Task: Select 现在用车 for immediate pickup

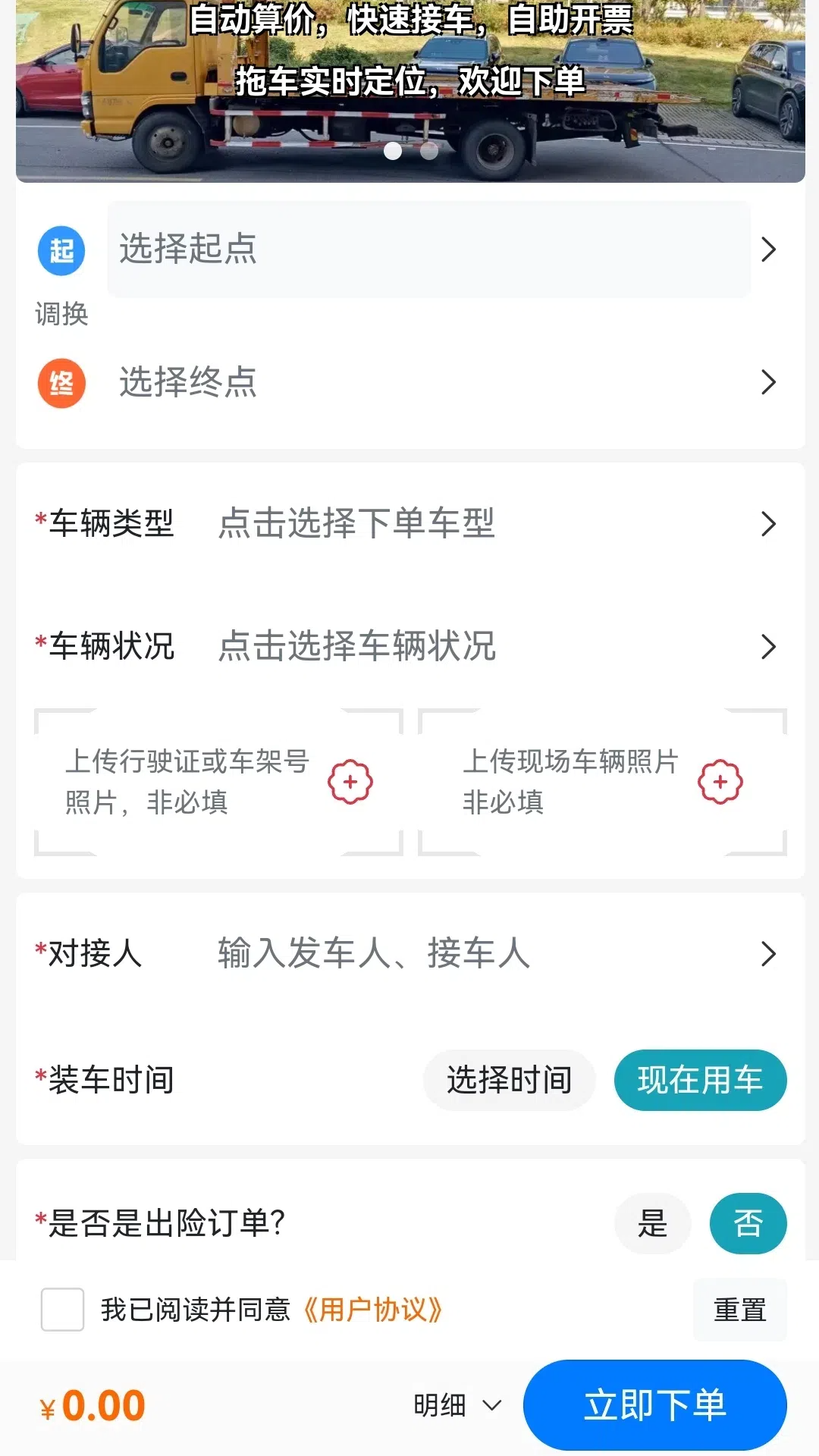Action: tap(699, 1081)
